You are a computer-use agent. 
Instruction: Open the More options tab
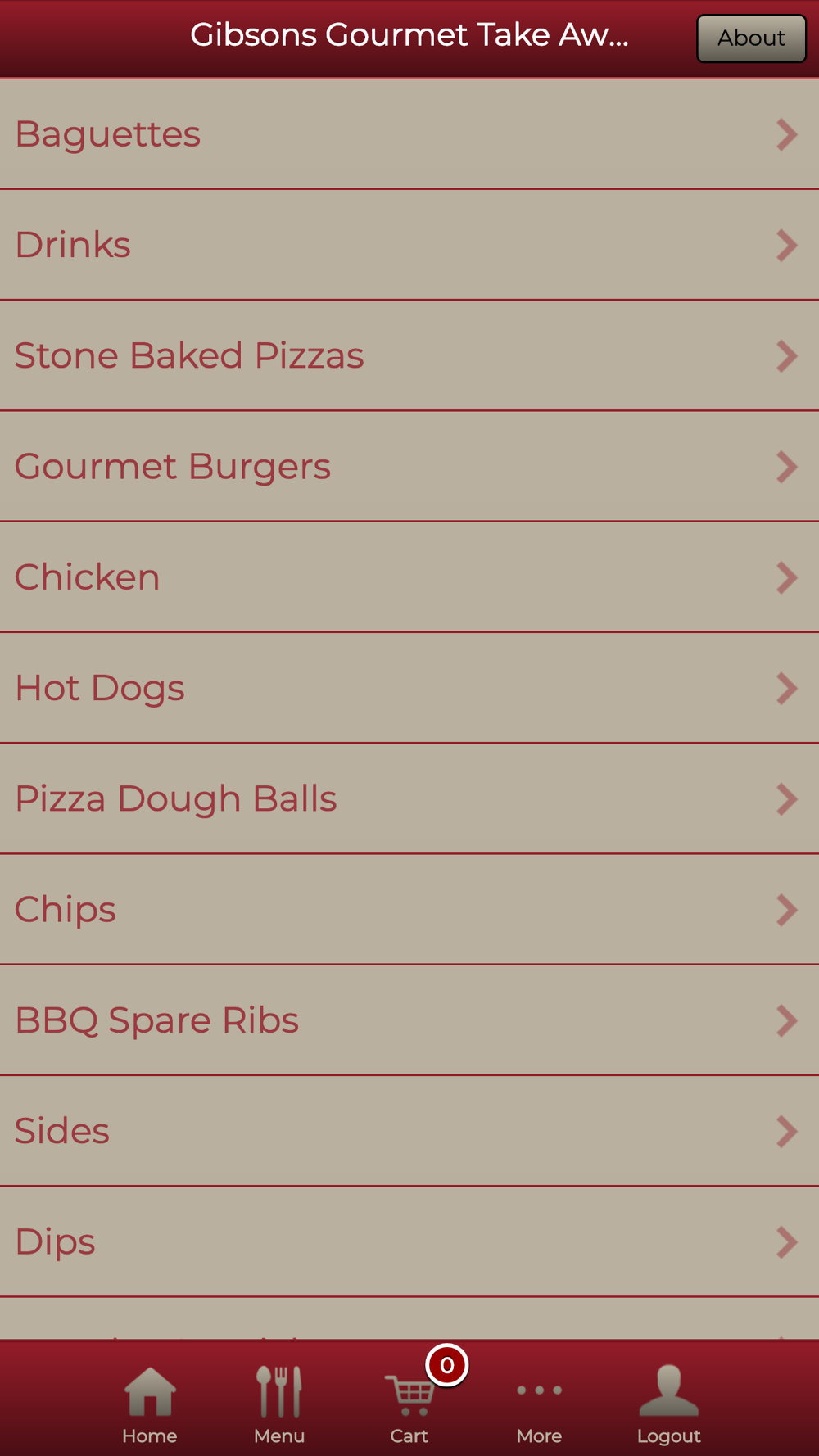pos(539,1404)
